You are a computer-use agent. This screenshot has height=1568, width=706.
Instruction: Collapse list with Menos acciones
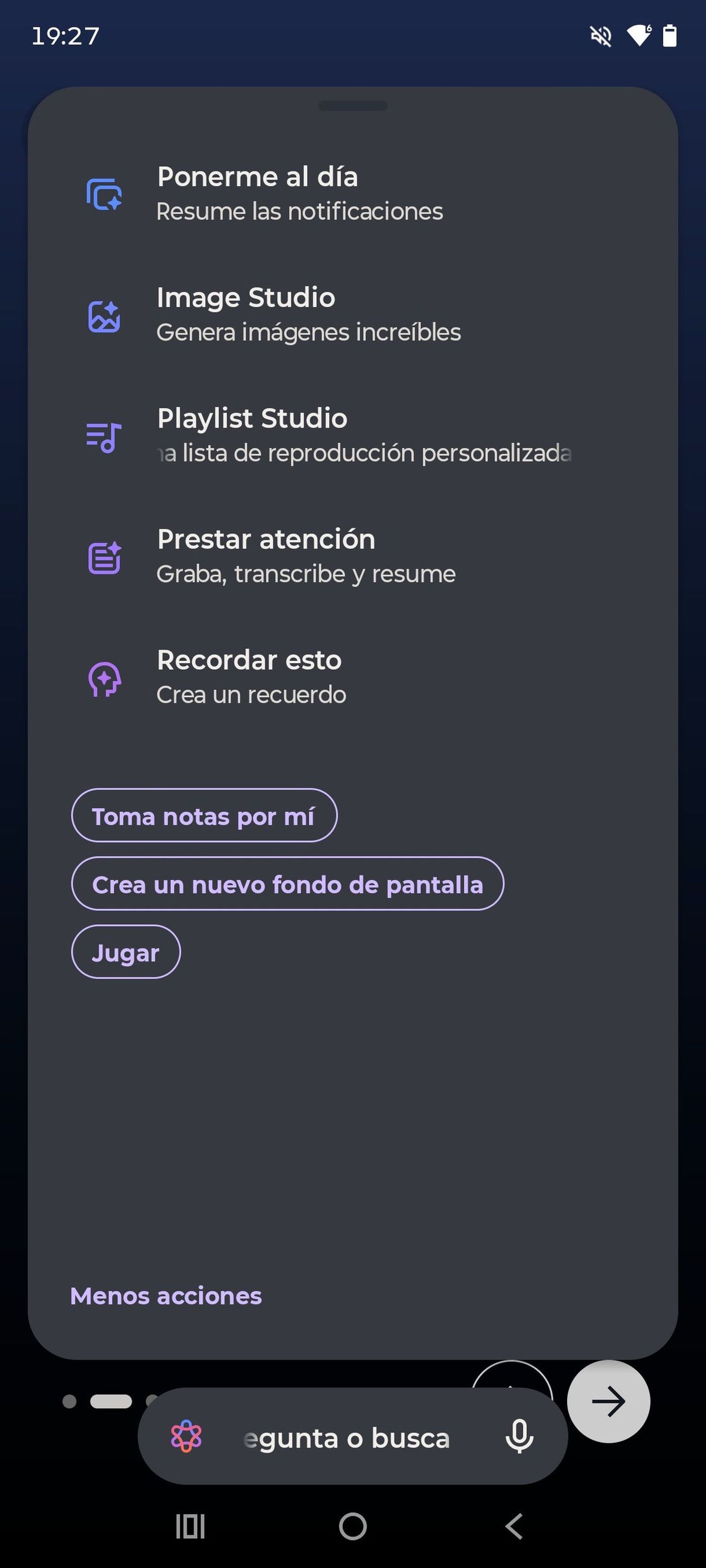(x=165, y=1296)
